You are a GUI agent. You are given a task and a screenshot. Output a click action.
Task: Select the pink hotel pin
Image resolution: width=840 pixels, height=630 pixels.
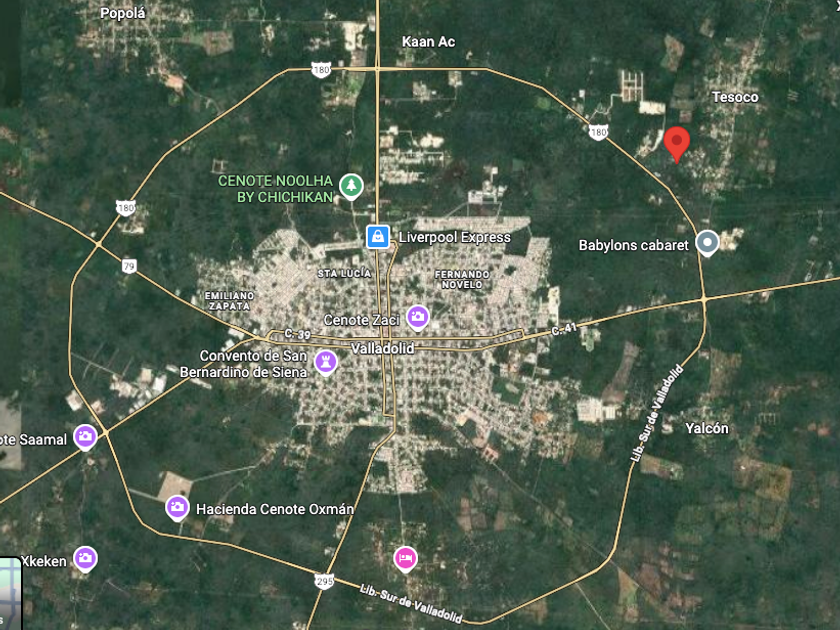click(404, 557)
